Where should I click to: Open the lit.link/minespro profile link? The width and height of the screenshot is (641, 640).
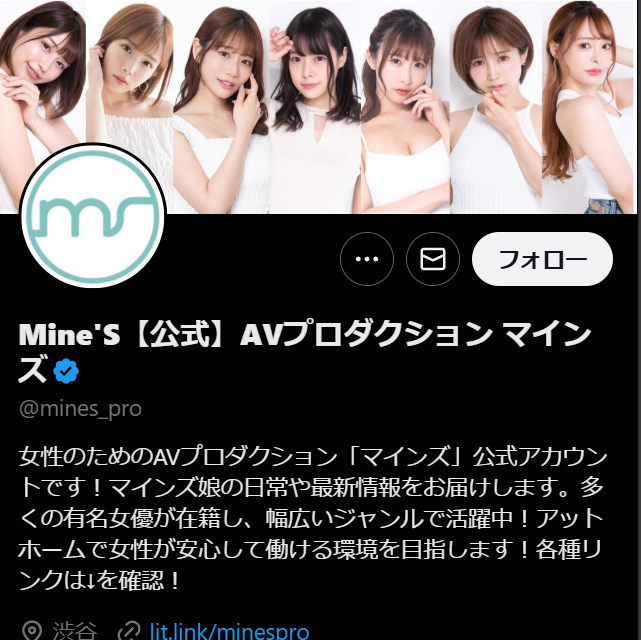[x=229, y=631]
